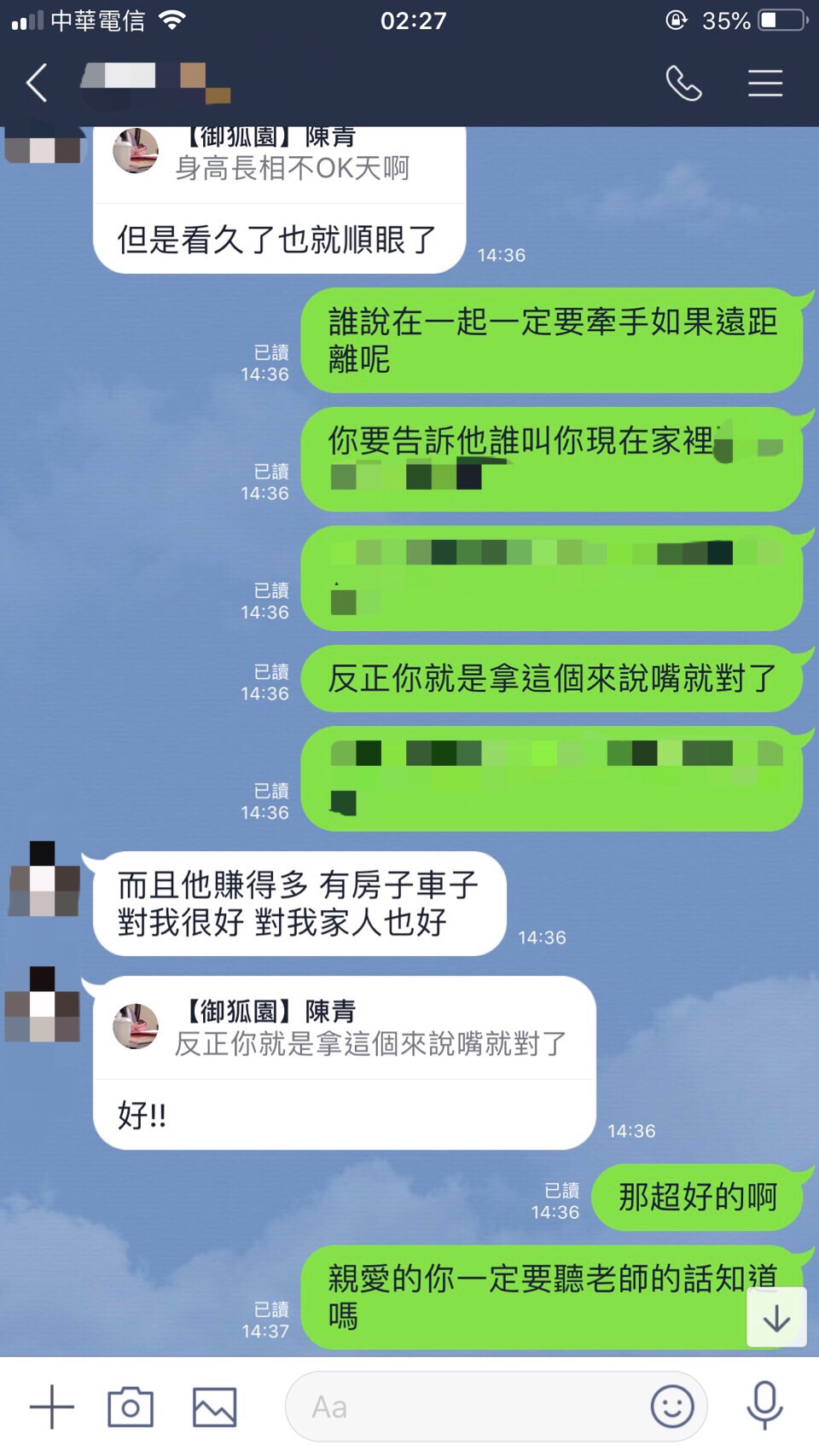The height and width of the screenshot is (1456, 819).
Task: Go back to the chat list
Action: point(37,83)
